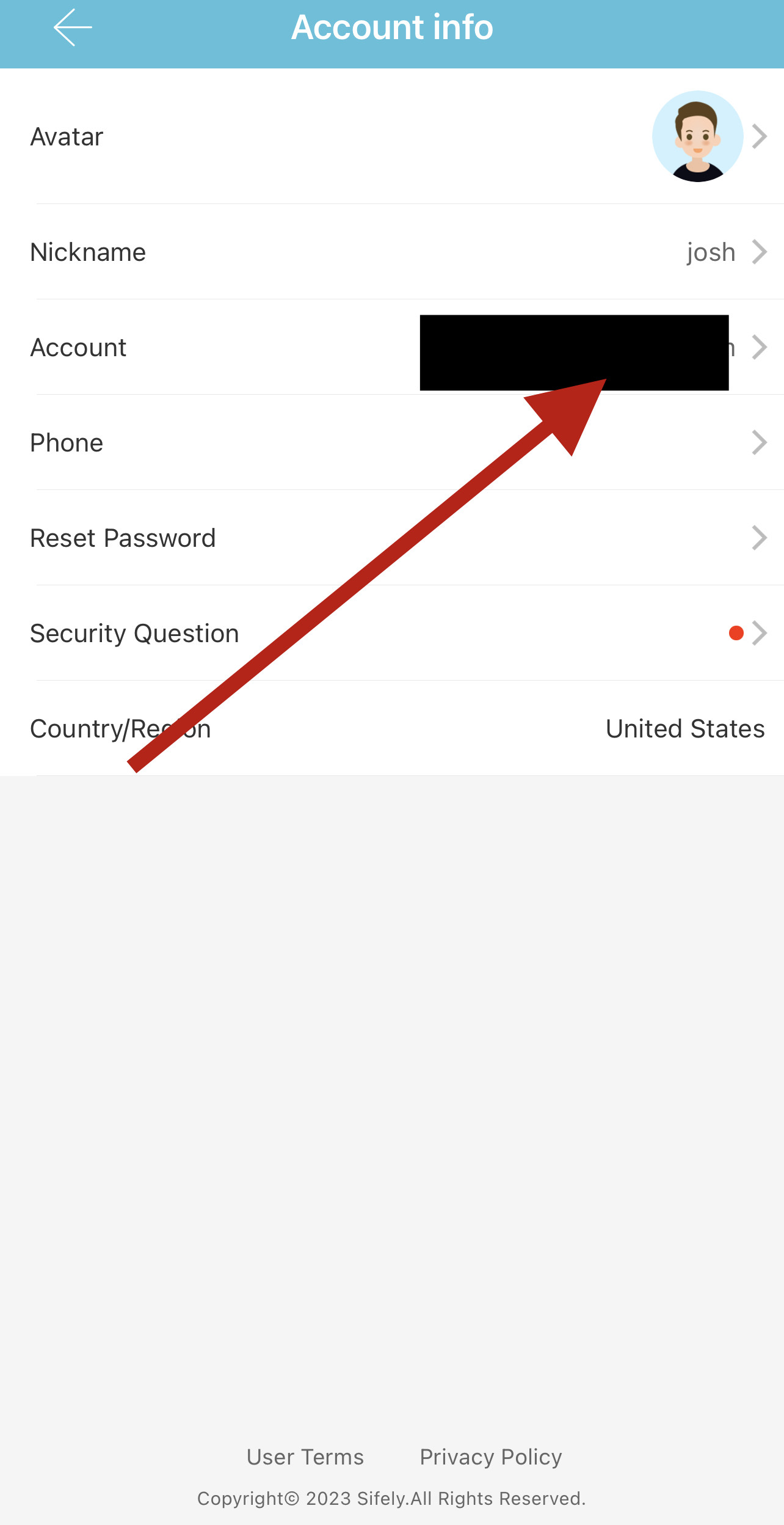Go back using the header arrow
Screen dimensions: 784x1525
pos(73,27)
